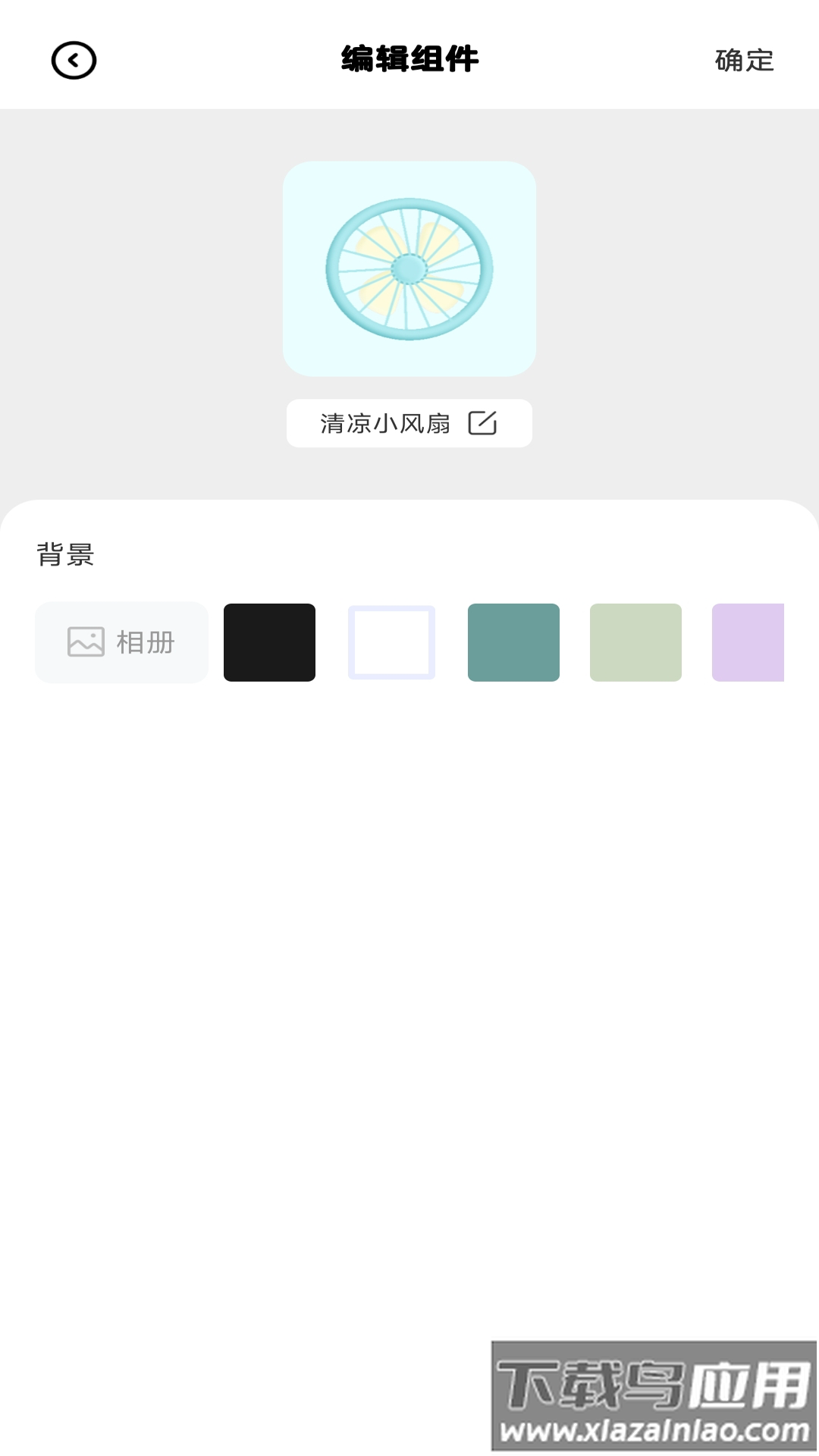Choose the white background swatch

391,642
